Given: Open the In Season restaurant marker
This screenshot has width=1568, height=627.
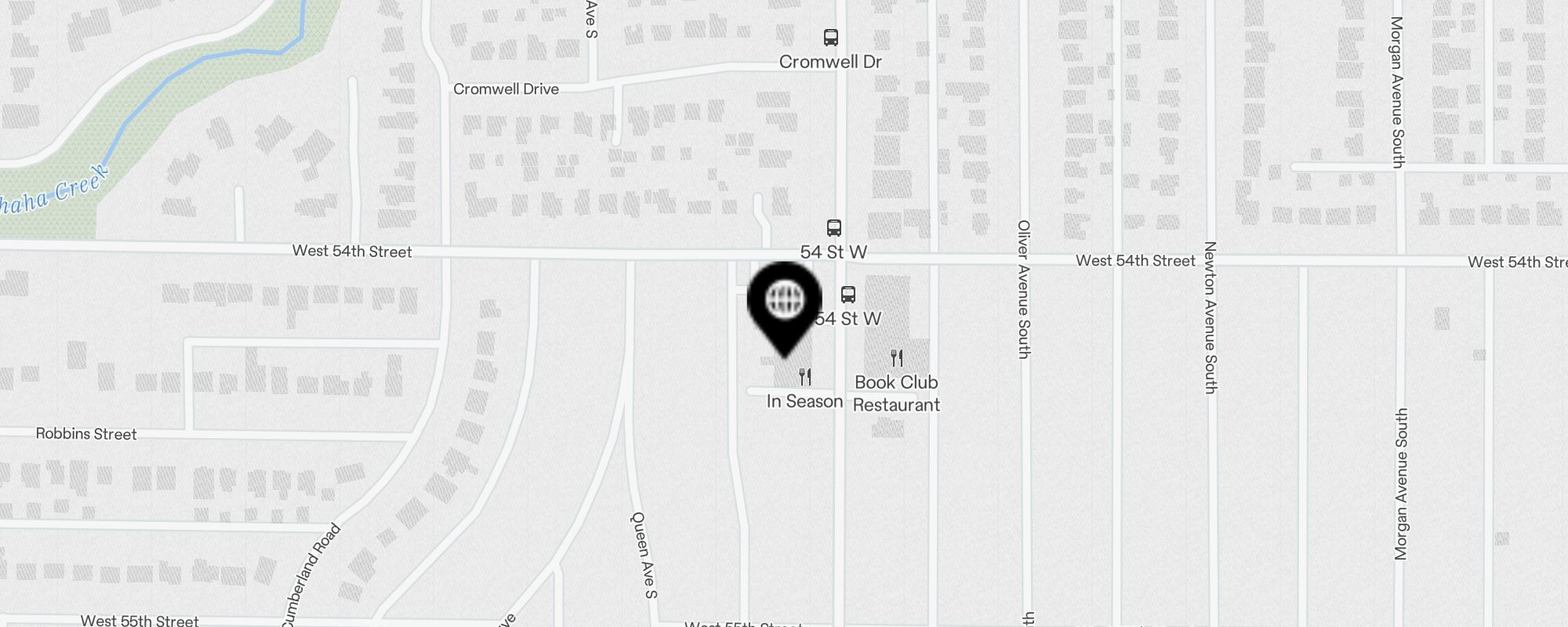Looking at the screenshot, I should pos(805,378).
